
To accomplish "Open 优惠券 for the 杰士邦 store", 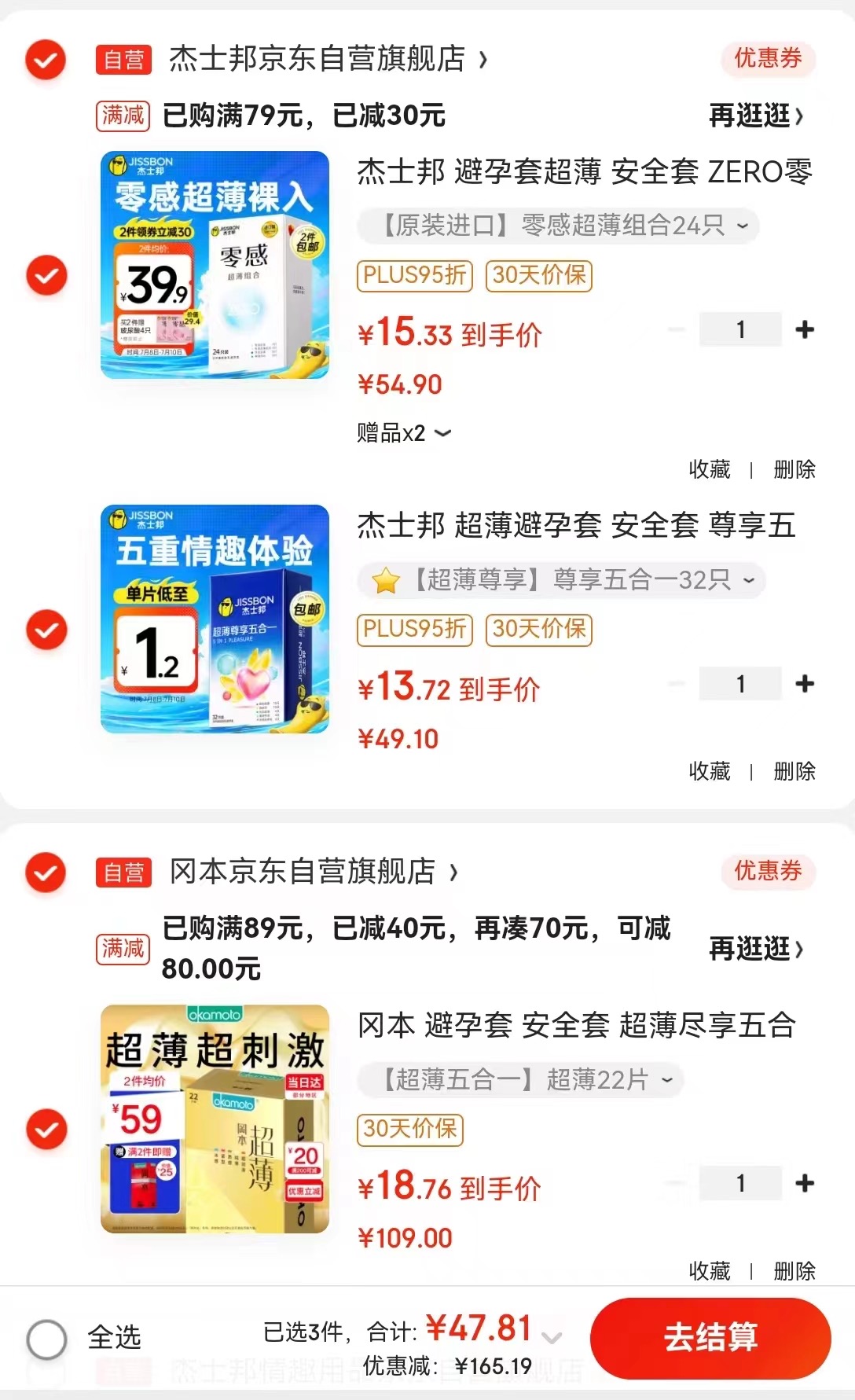I will click(767, 58).
